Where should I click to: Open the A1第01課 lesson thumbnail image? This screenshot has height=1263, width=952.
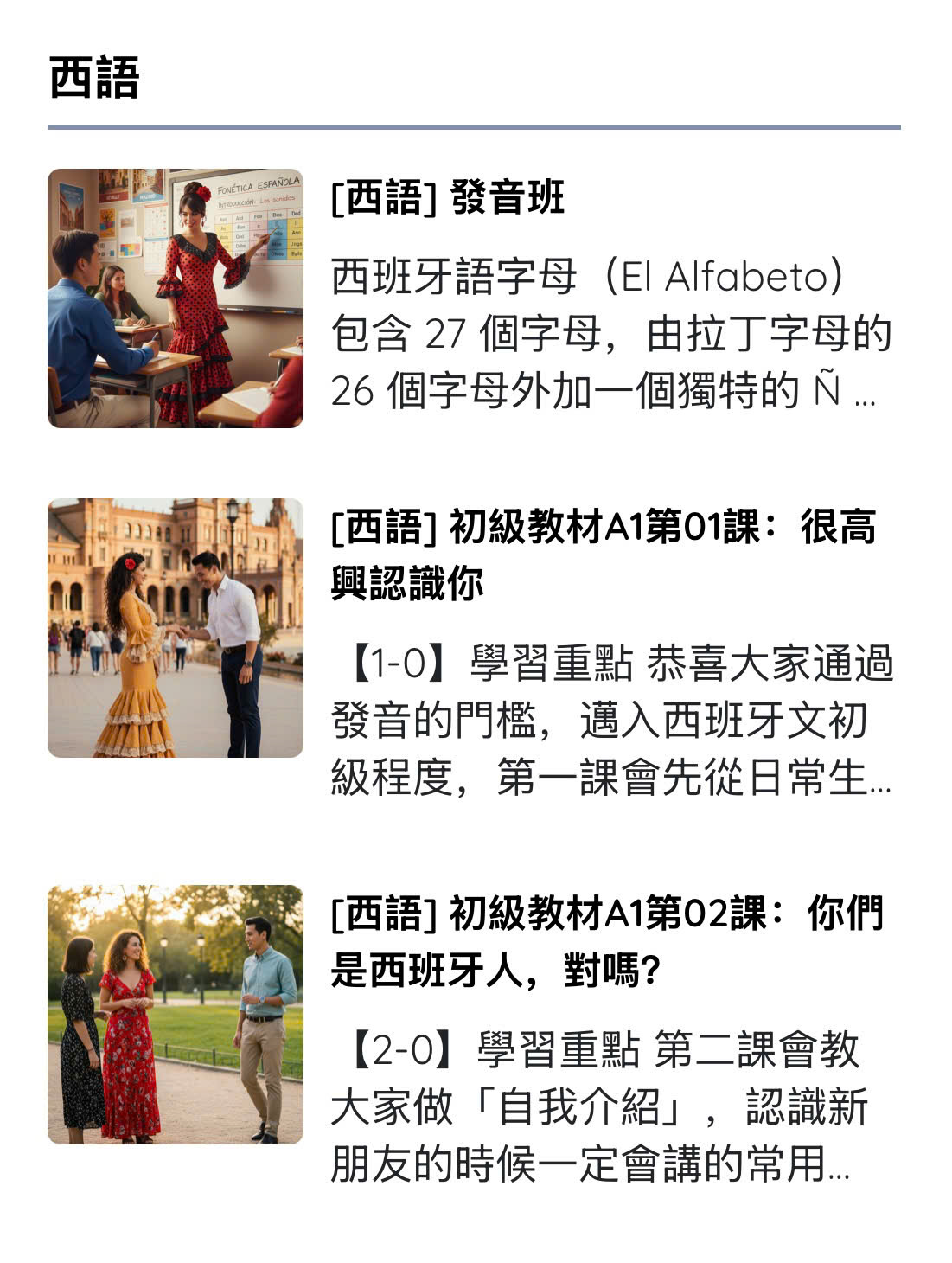pyautogui.click(x=176, y=628)
